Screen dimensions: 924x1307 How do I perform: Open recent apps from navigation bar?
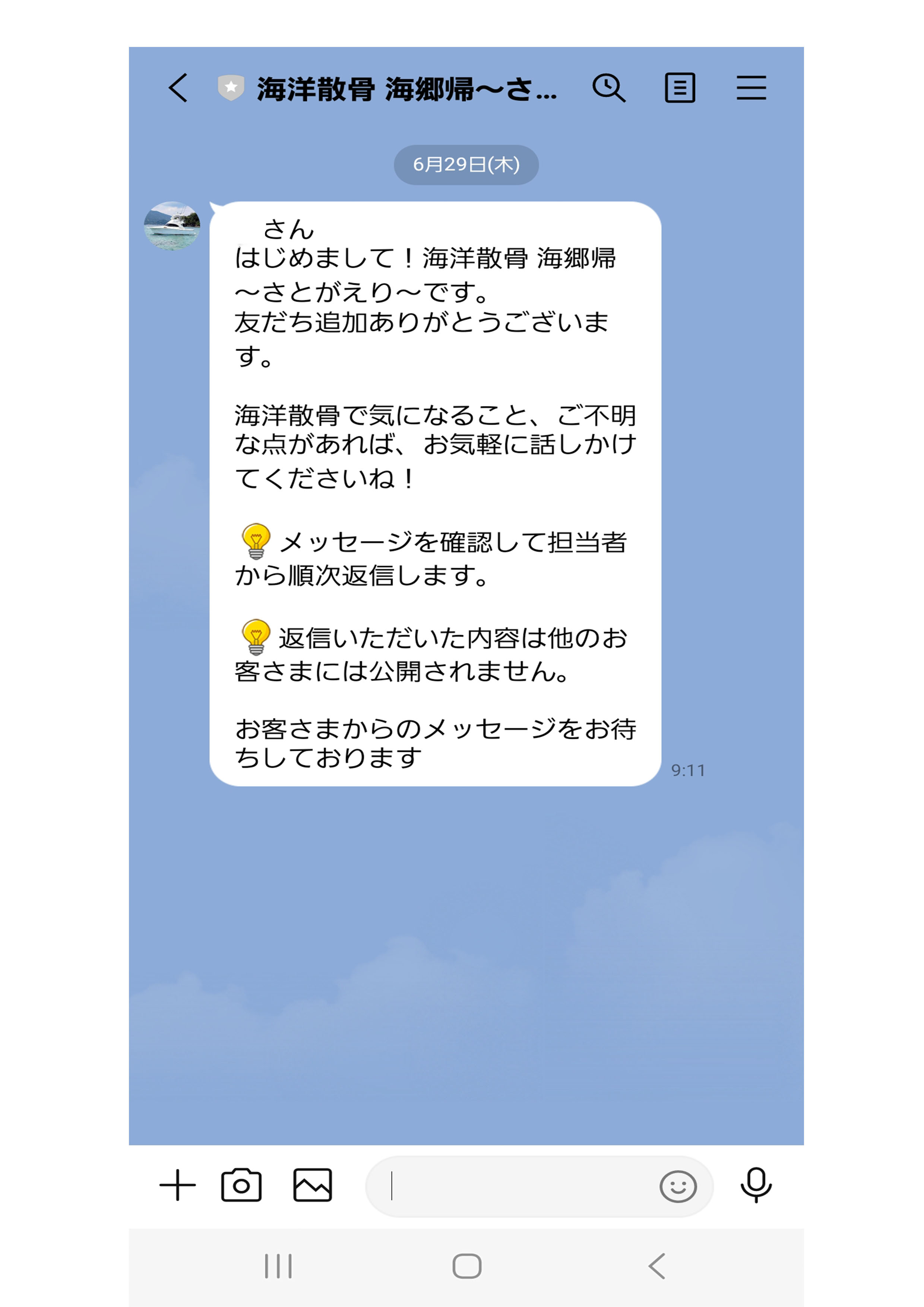pos(278,1267)
